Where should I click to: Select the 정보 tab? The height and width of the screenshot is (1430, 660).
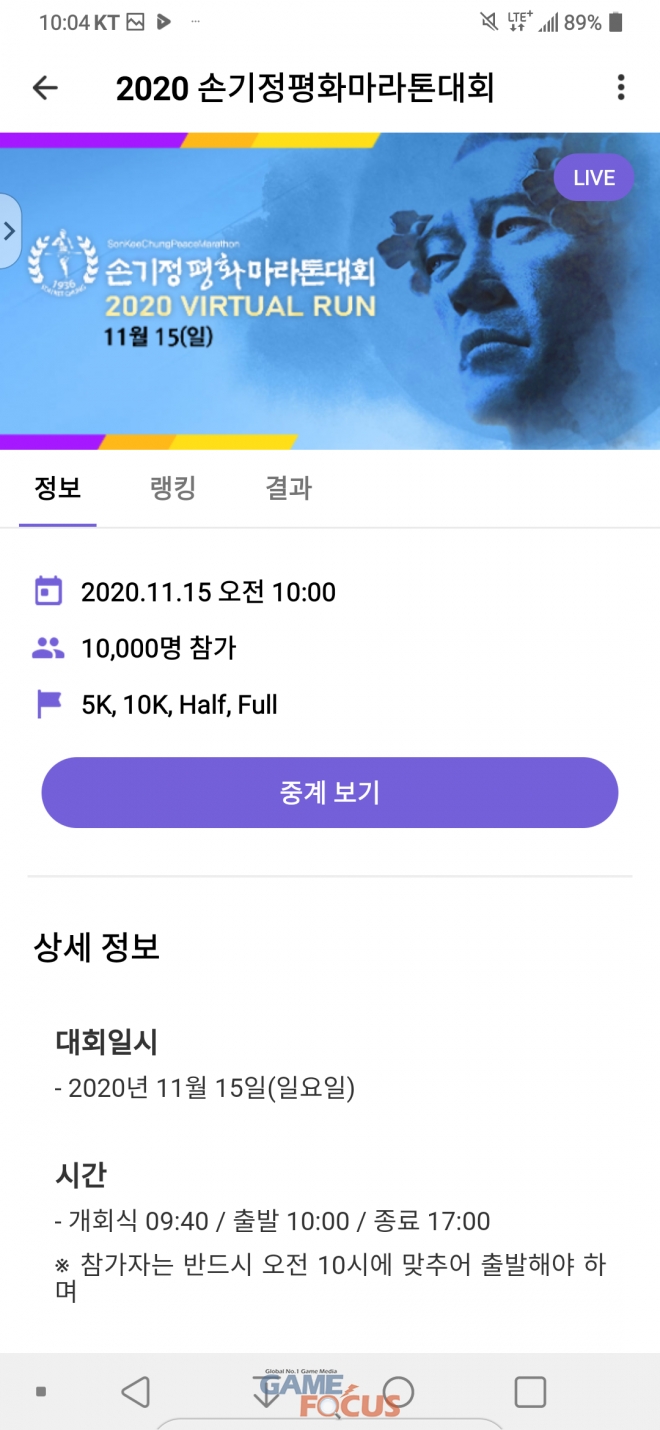pyautogui.click(x=58, y=488)
